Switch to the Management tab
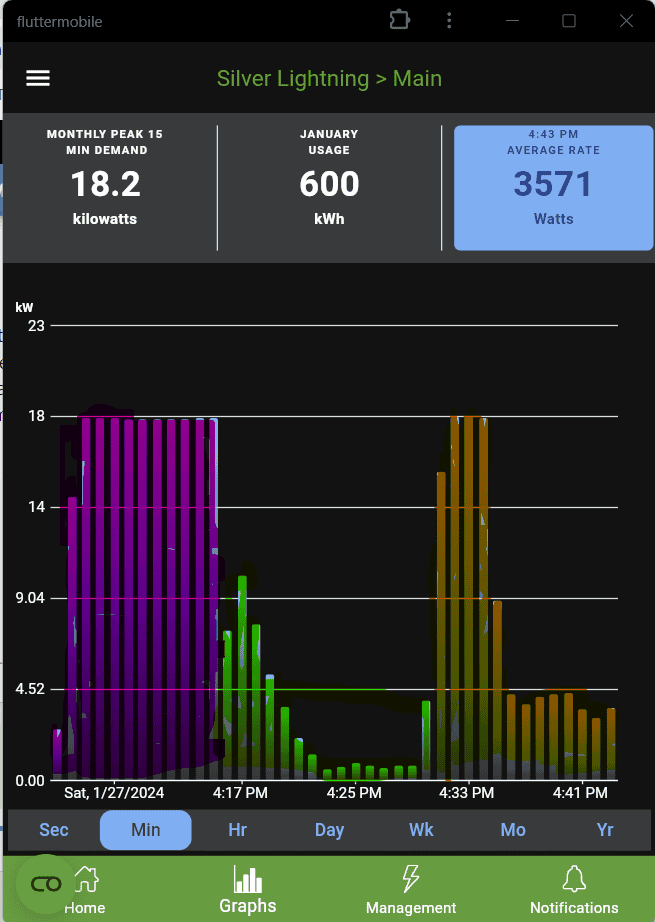This screenshot has width=655, height=922. 411,890
